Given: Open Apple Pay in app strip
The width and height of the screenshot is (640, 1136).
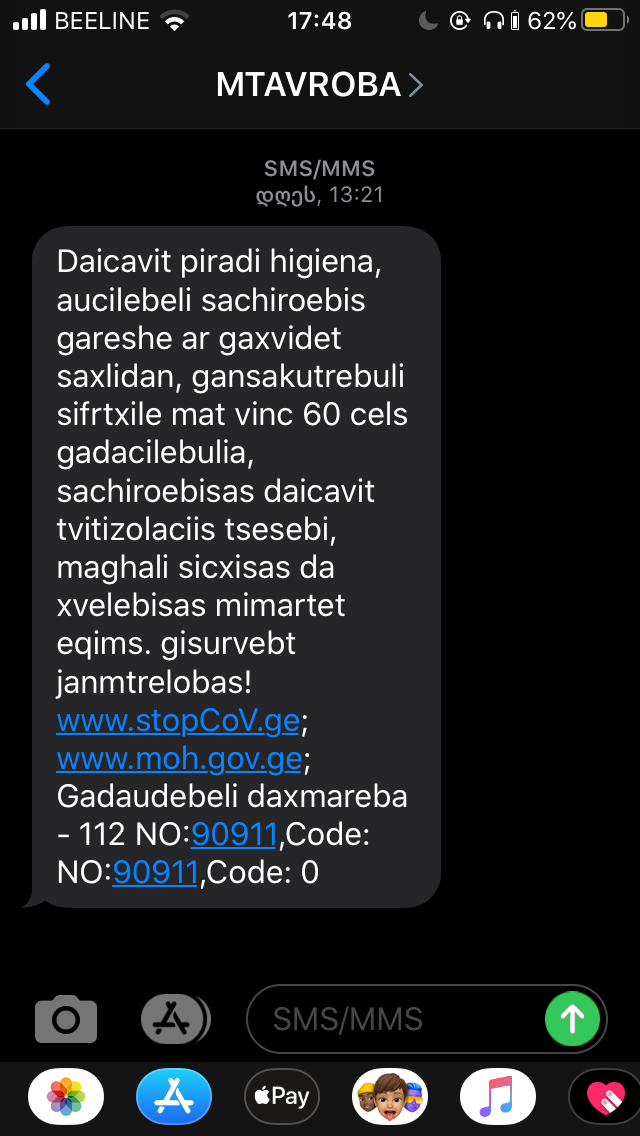Looking at the screenshot, I should click(282, 1096).
